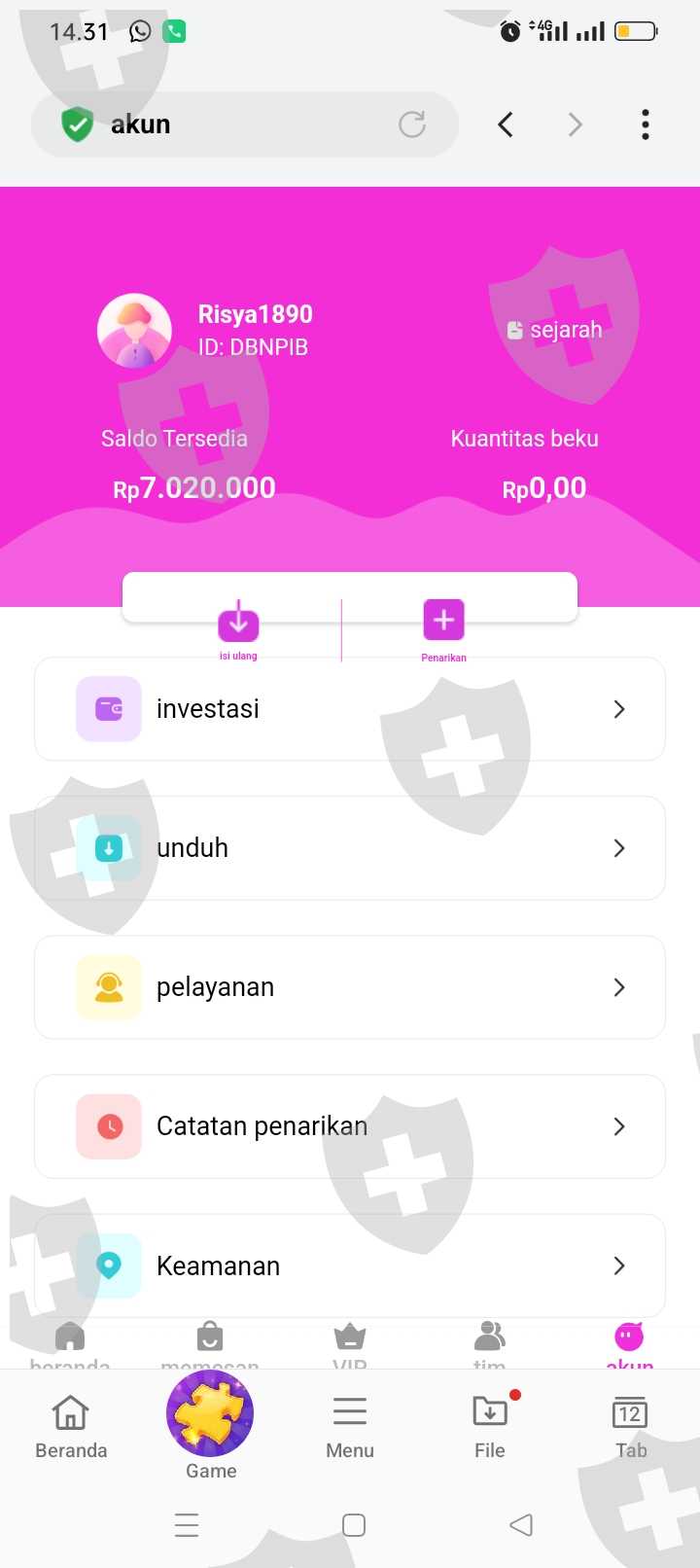Image resolution: width=700 pixels, height=1568 pixels.
Task: Open sejarah history
Action: (554, 330)
